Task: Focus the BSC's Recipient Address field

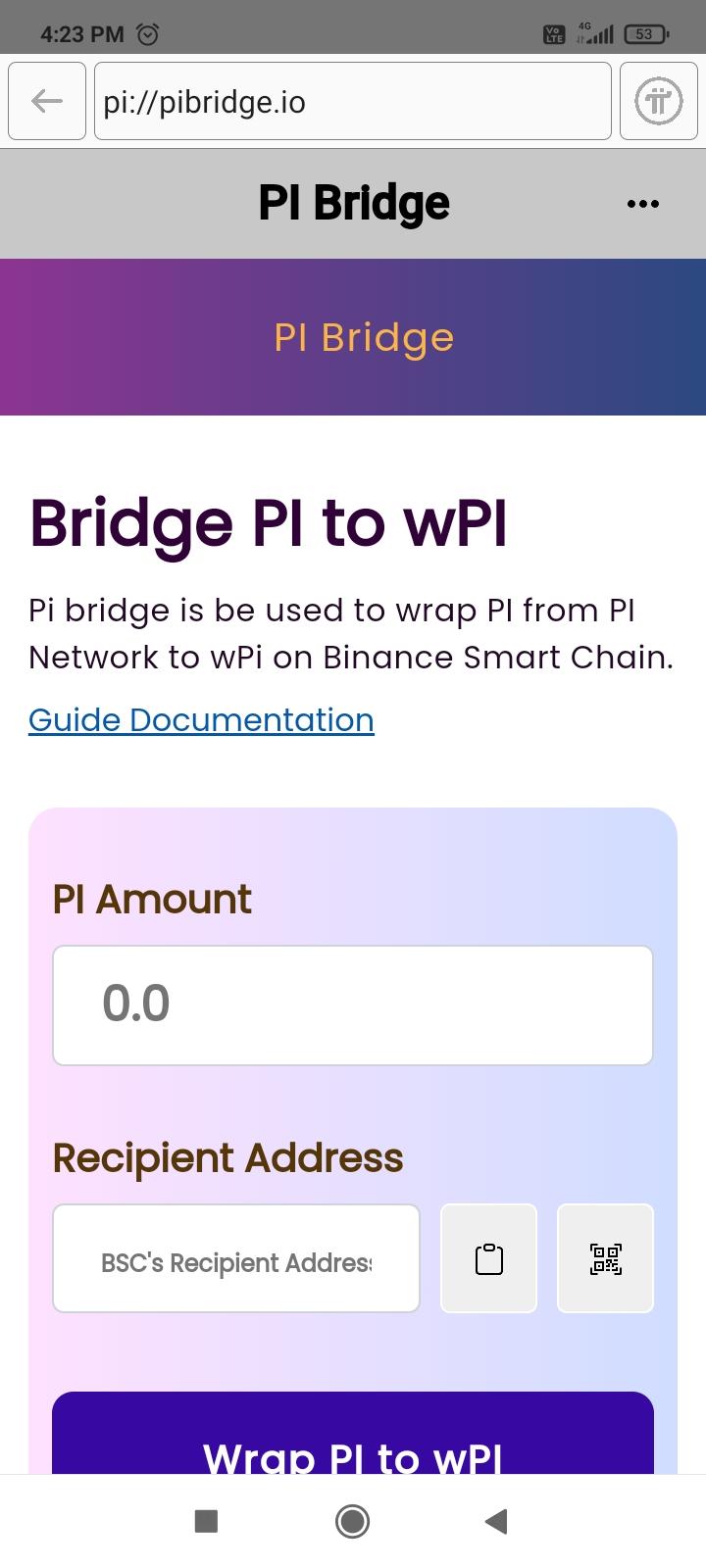Action: tap(236, 1258)
